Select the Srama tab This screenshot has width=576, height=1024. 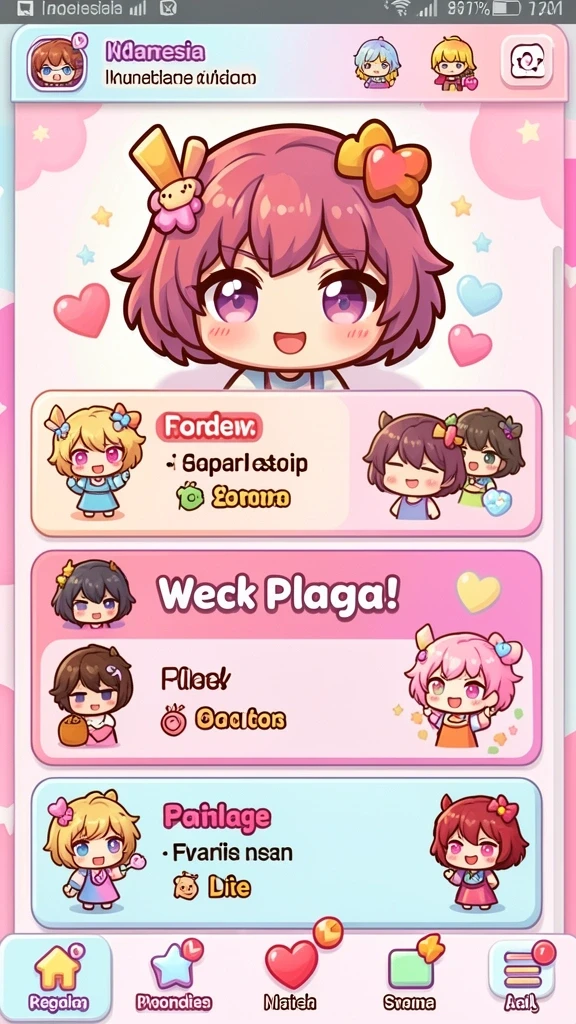coord(410,978)
